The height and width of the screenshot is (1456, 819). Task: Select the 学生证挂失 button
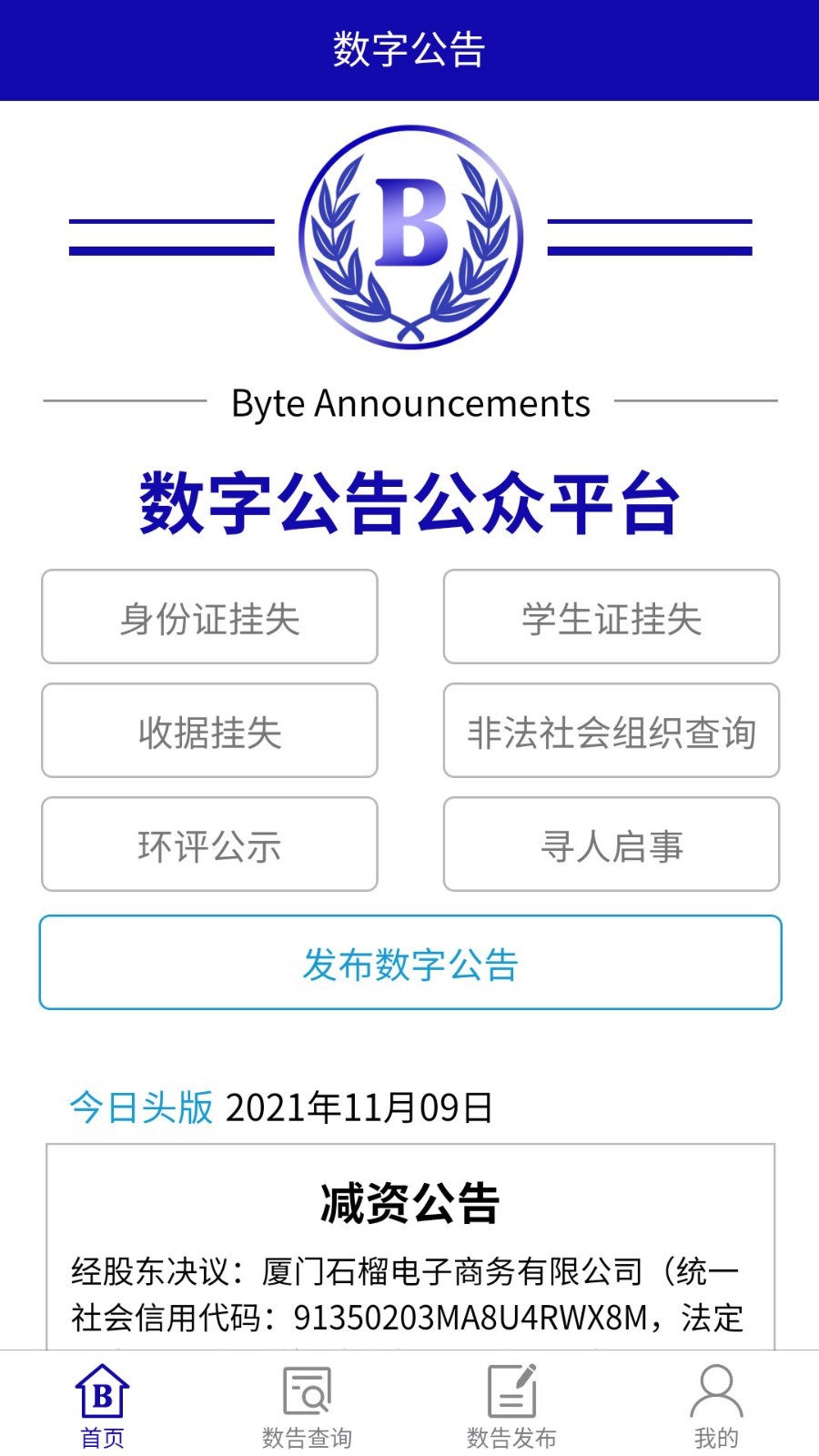point(611,617)
